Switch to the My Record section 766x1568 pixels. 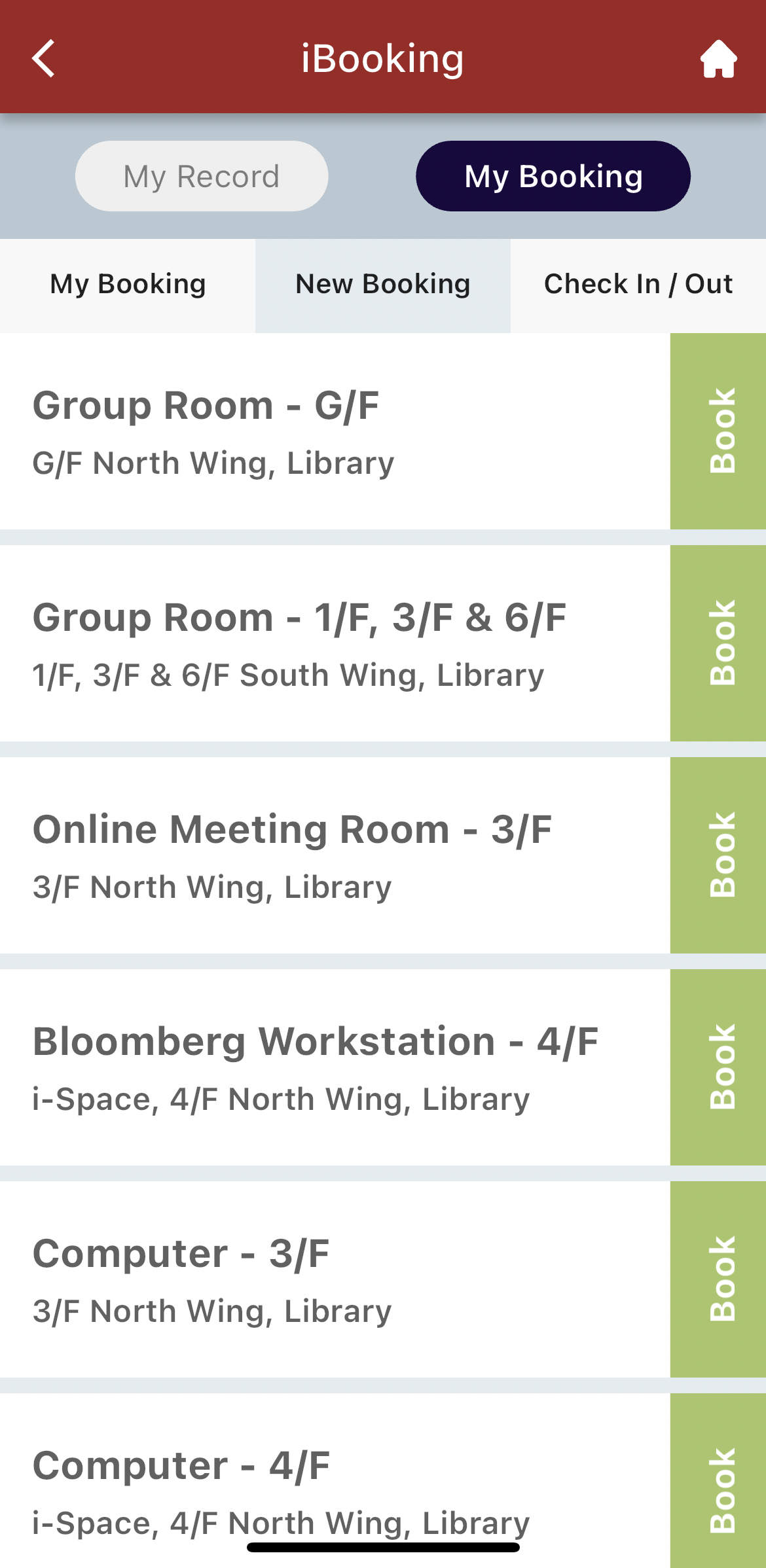click(202, 176)
